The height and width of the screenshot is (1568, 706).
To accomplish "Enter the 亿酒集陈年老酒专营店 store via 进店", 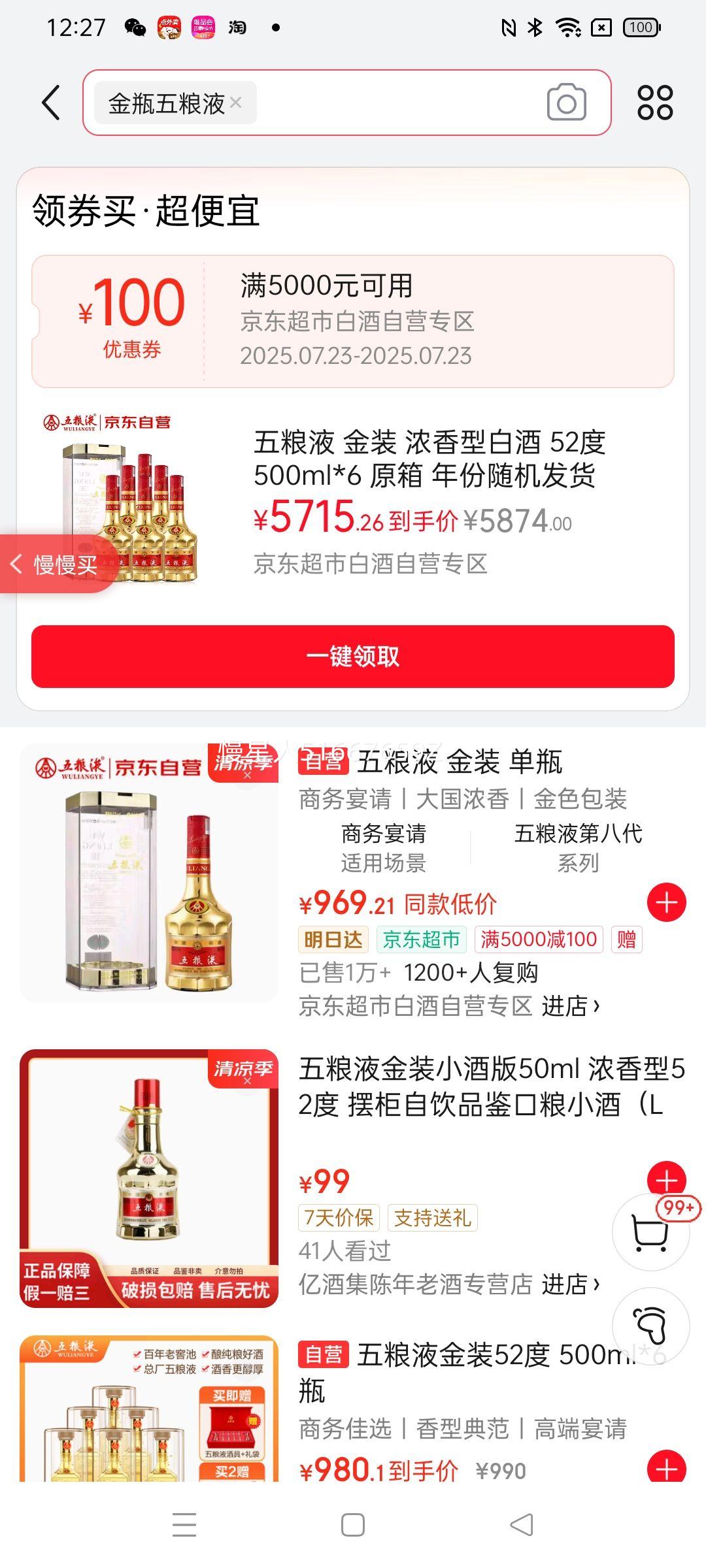I will (x=570, y=1284).
